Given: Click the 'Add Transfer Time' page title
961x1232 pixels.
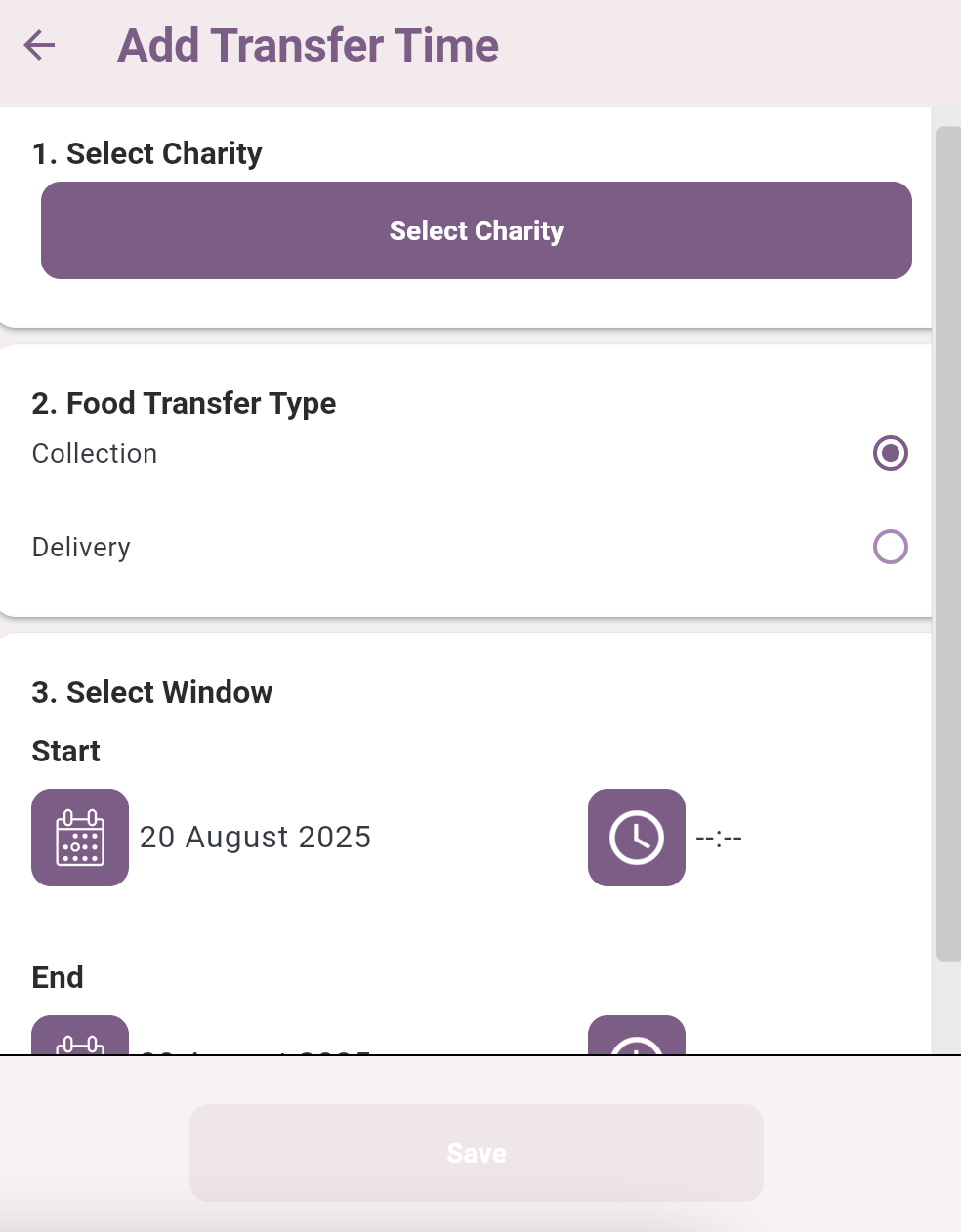Looking at the screenshot, I should [x=308, y=45].
